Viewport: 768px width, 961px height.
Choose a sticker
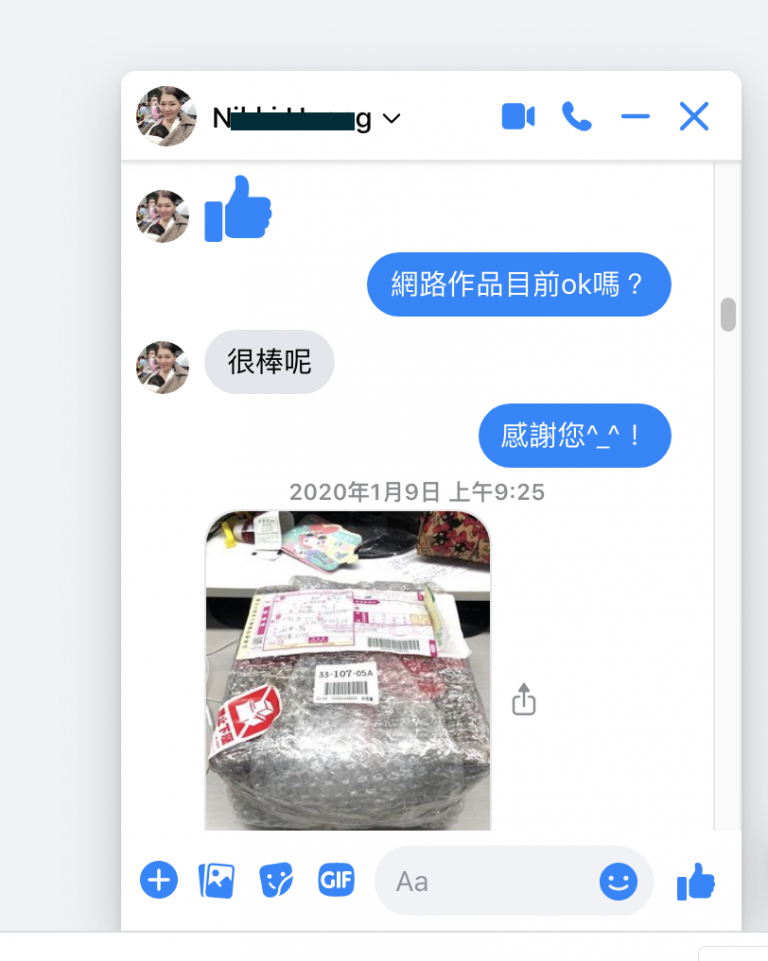[x=276, y=880]
